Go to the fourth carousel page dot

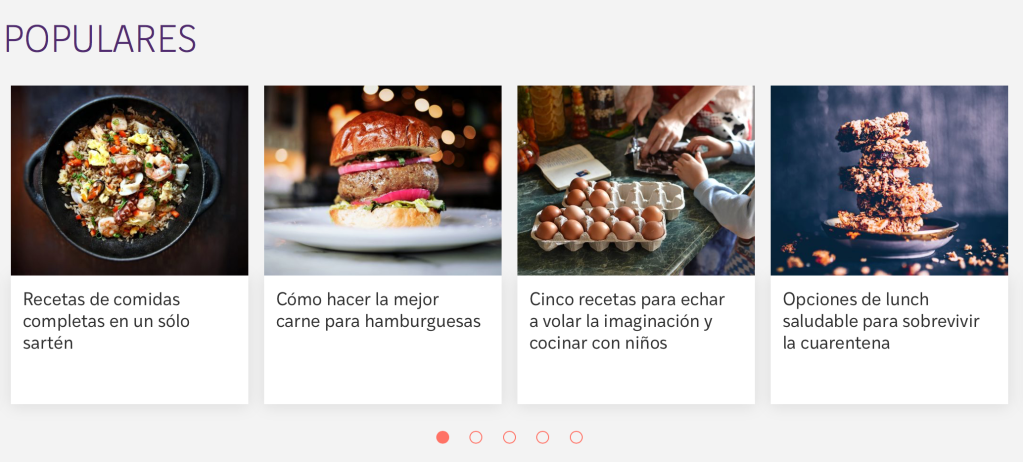pos(542,437)
